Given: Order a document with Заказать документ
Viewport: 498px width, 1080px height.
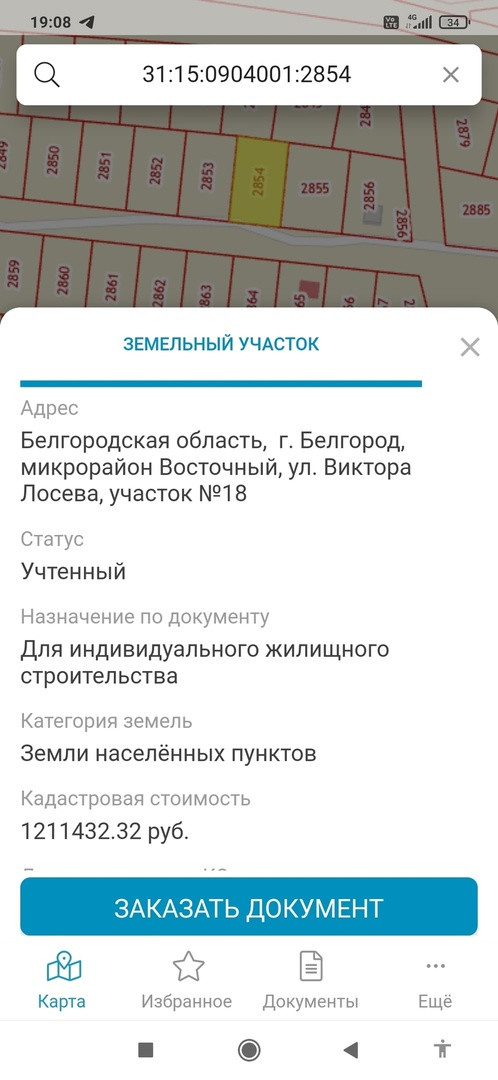Looking at the screenshot, I should [249, 906].
